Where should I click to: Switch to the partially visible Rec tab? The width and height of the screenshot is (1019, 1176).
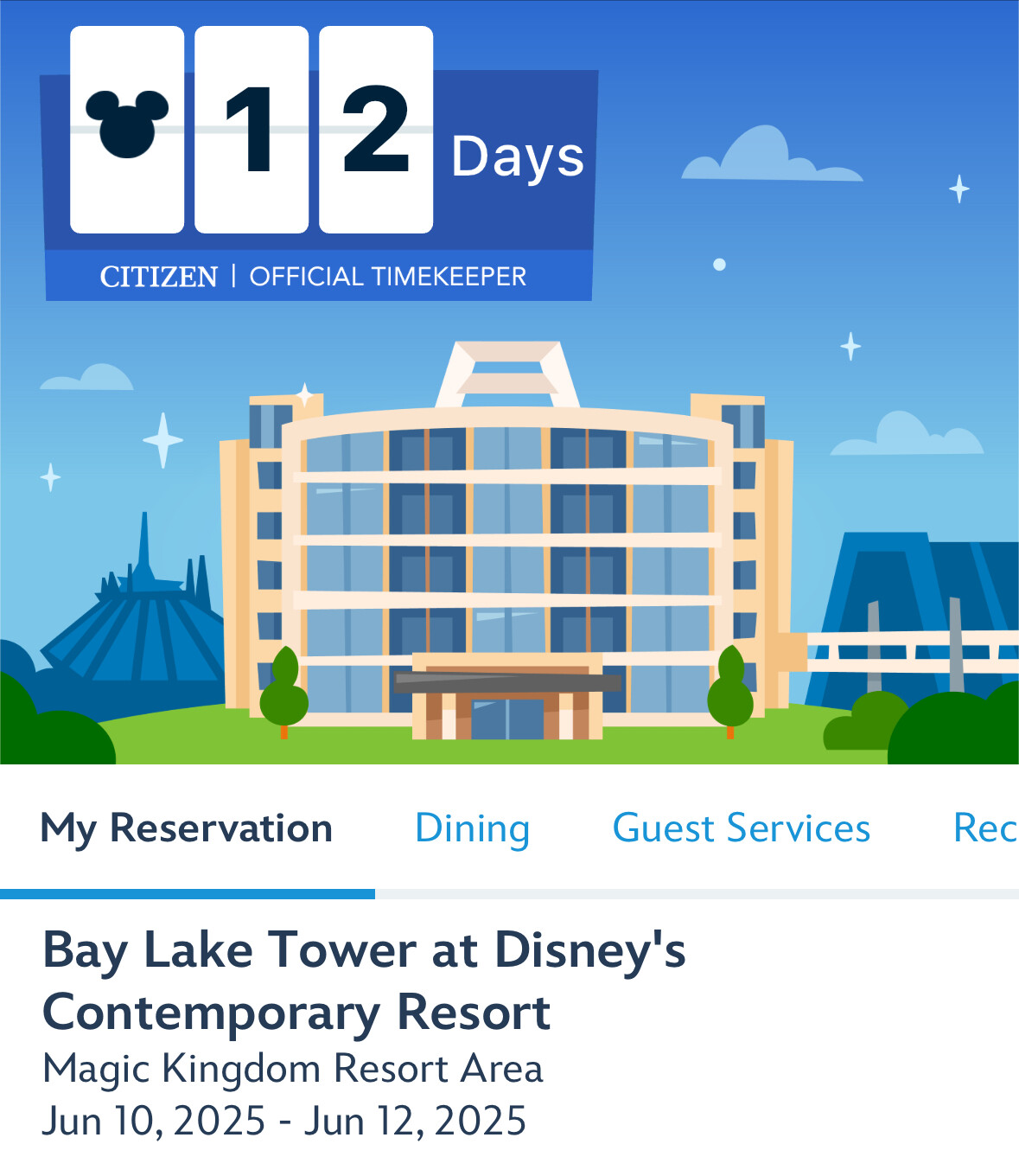click(x=984, y=828)
